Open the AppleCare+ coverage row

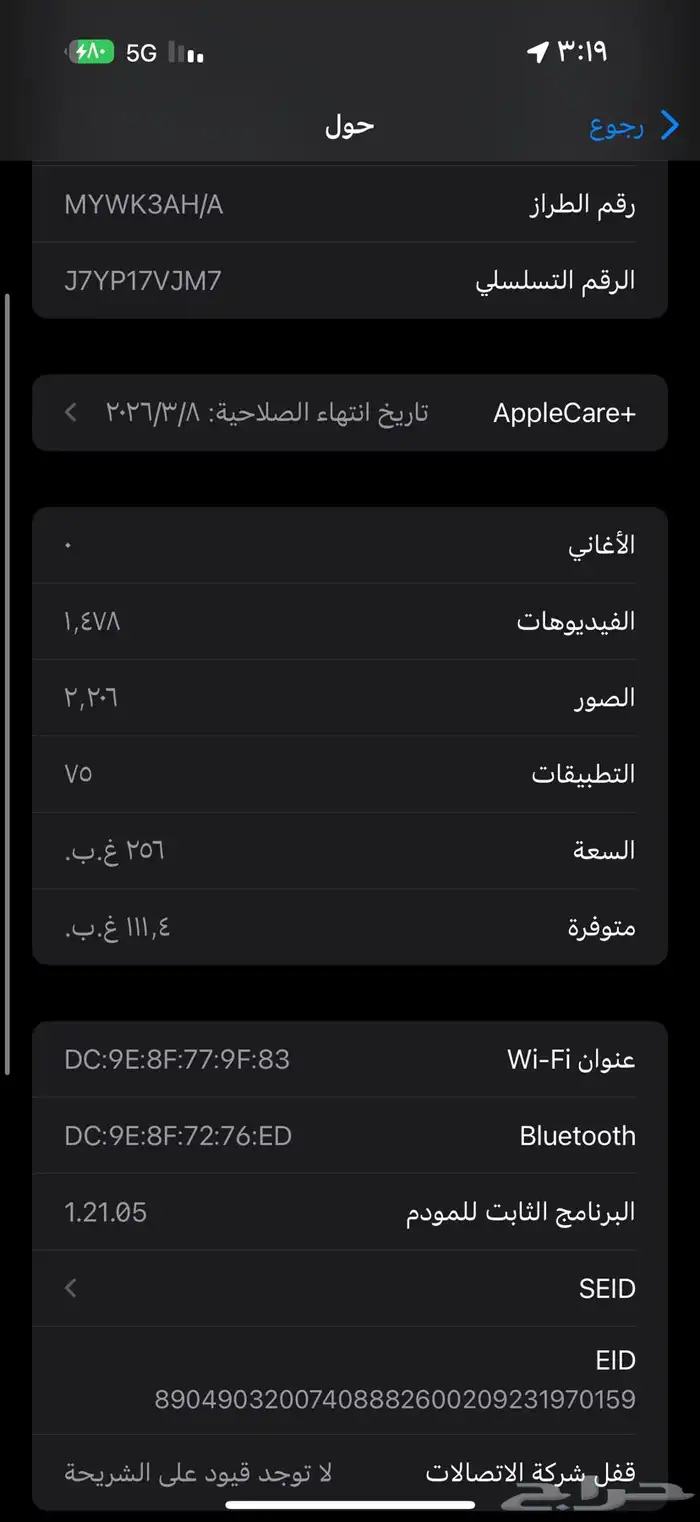tap(350, 413)
